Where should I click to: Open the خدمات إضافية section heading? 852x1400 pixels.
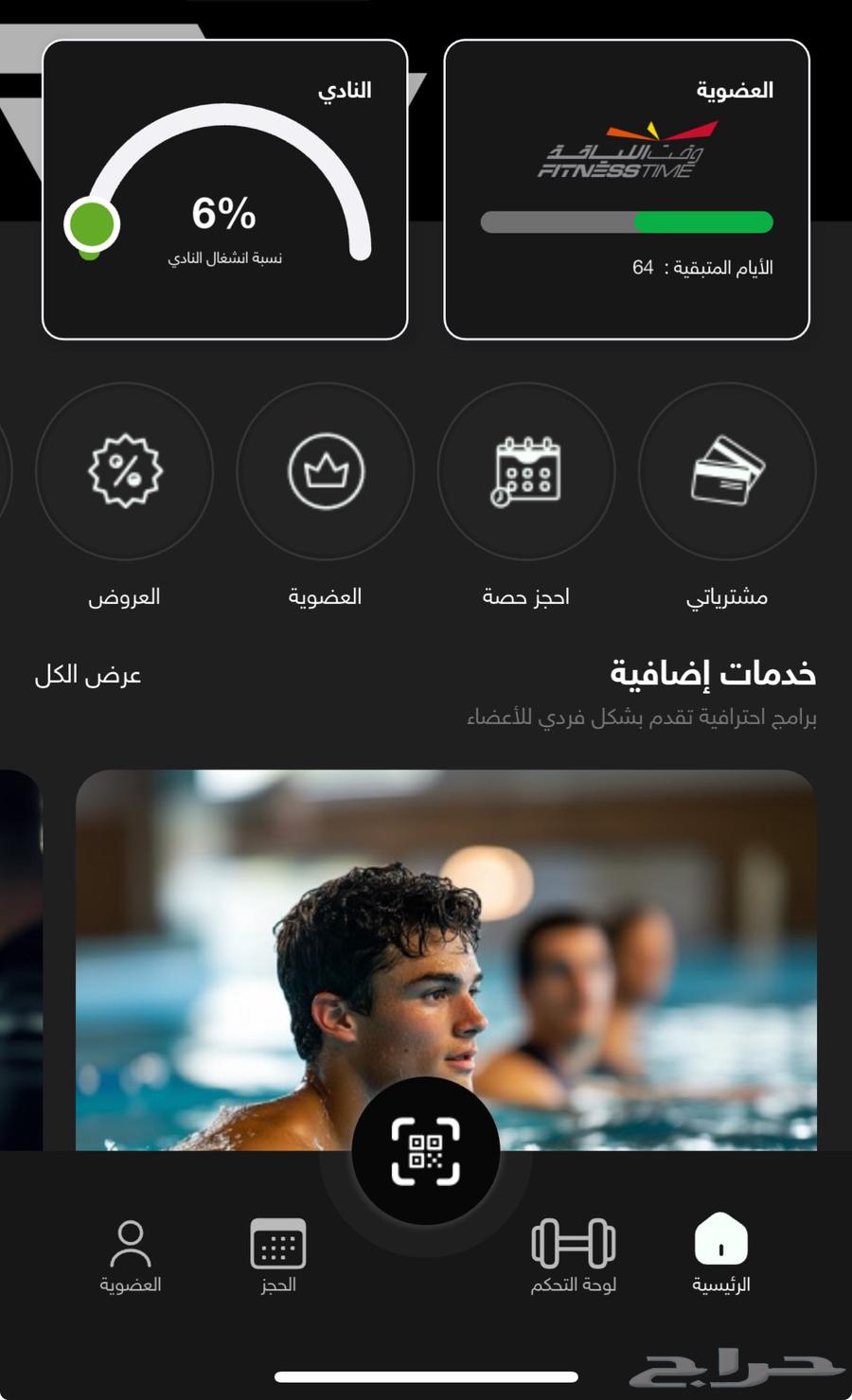pyautogui.click(x=715, y=674)
